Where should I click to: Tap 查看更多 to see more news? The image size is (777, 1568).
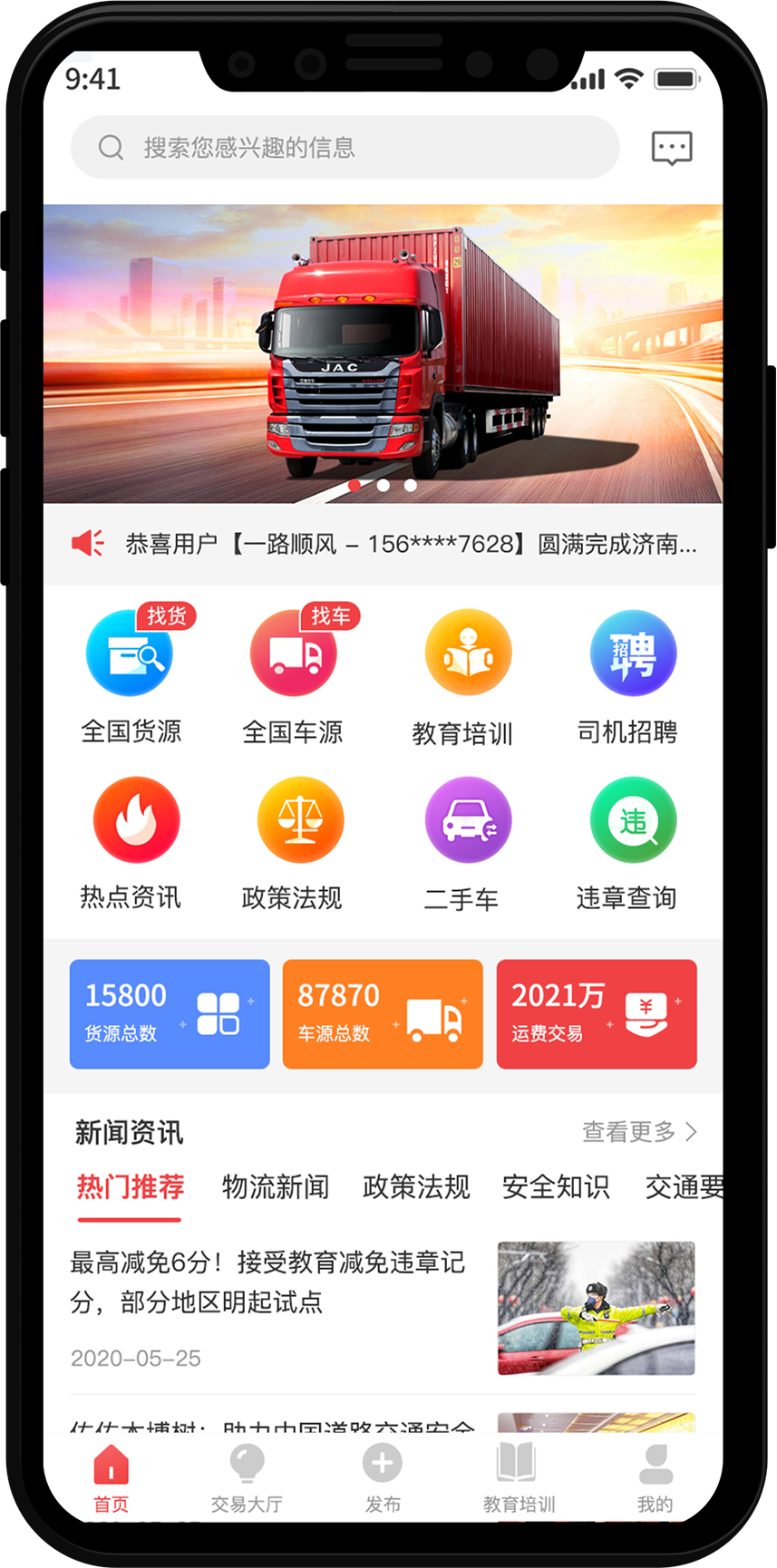639,1132
